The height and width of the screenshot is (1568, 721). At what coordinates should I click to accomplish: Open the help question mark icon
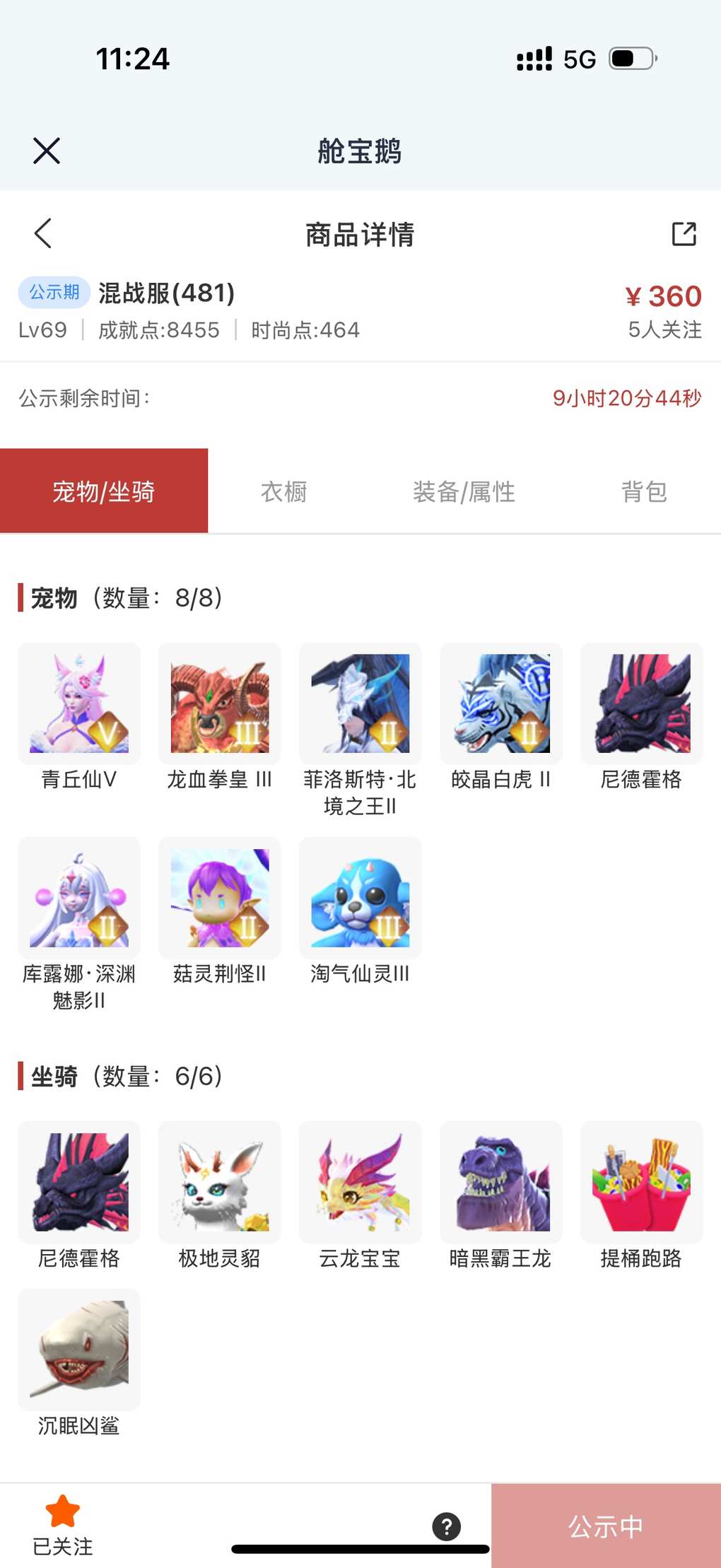coord(447,1526)
